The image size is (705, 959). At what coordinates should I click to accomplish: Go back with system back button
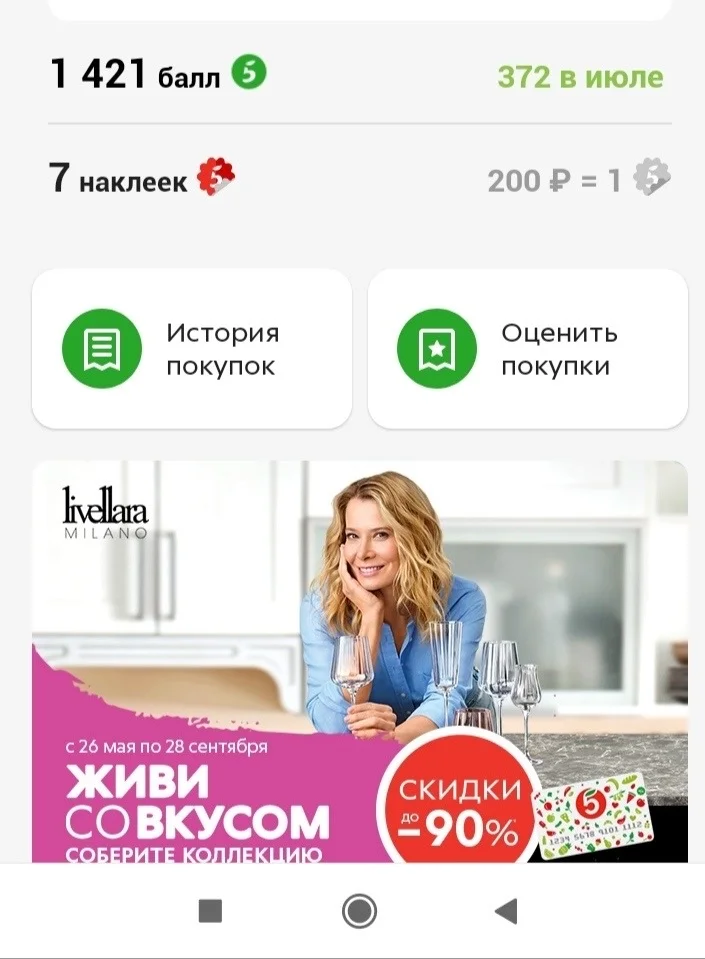click(x=507, y=911)
